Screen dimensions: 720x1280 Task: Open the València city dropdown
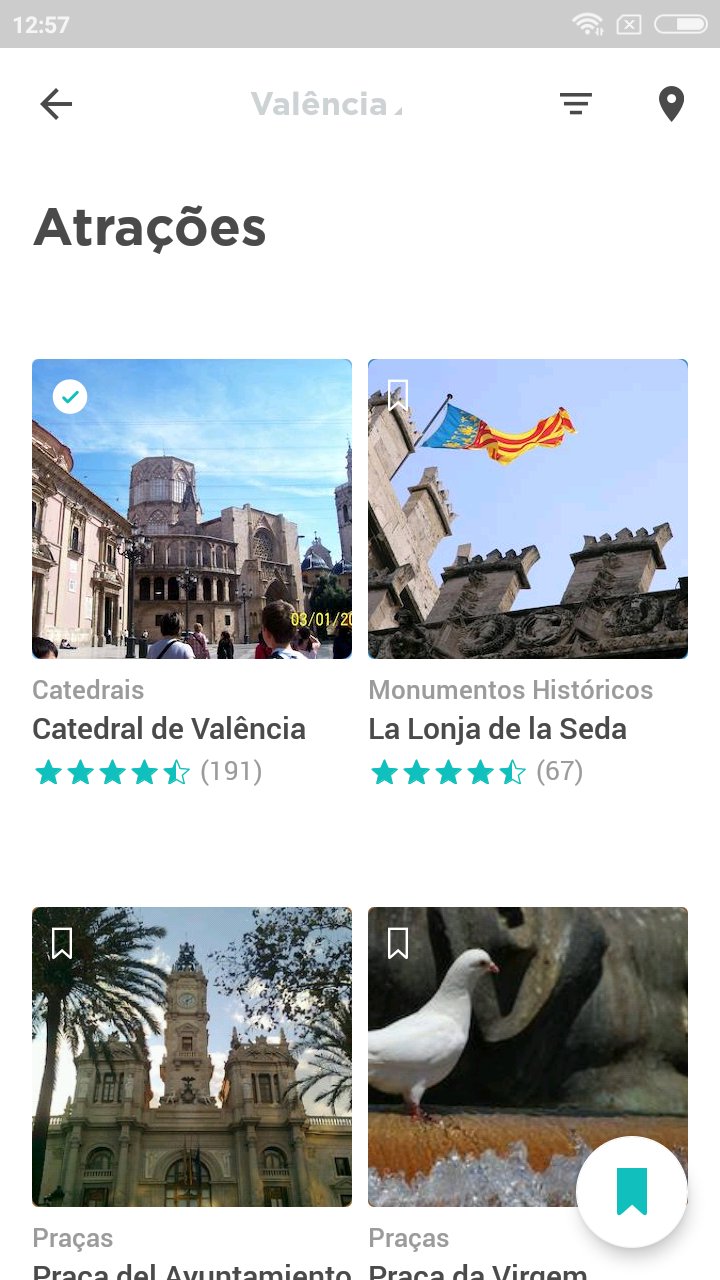[x=325, y=104]
